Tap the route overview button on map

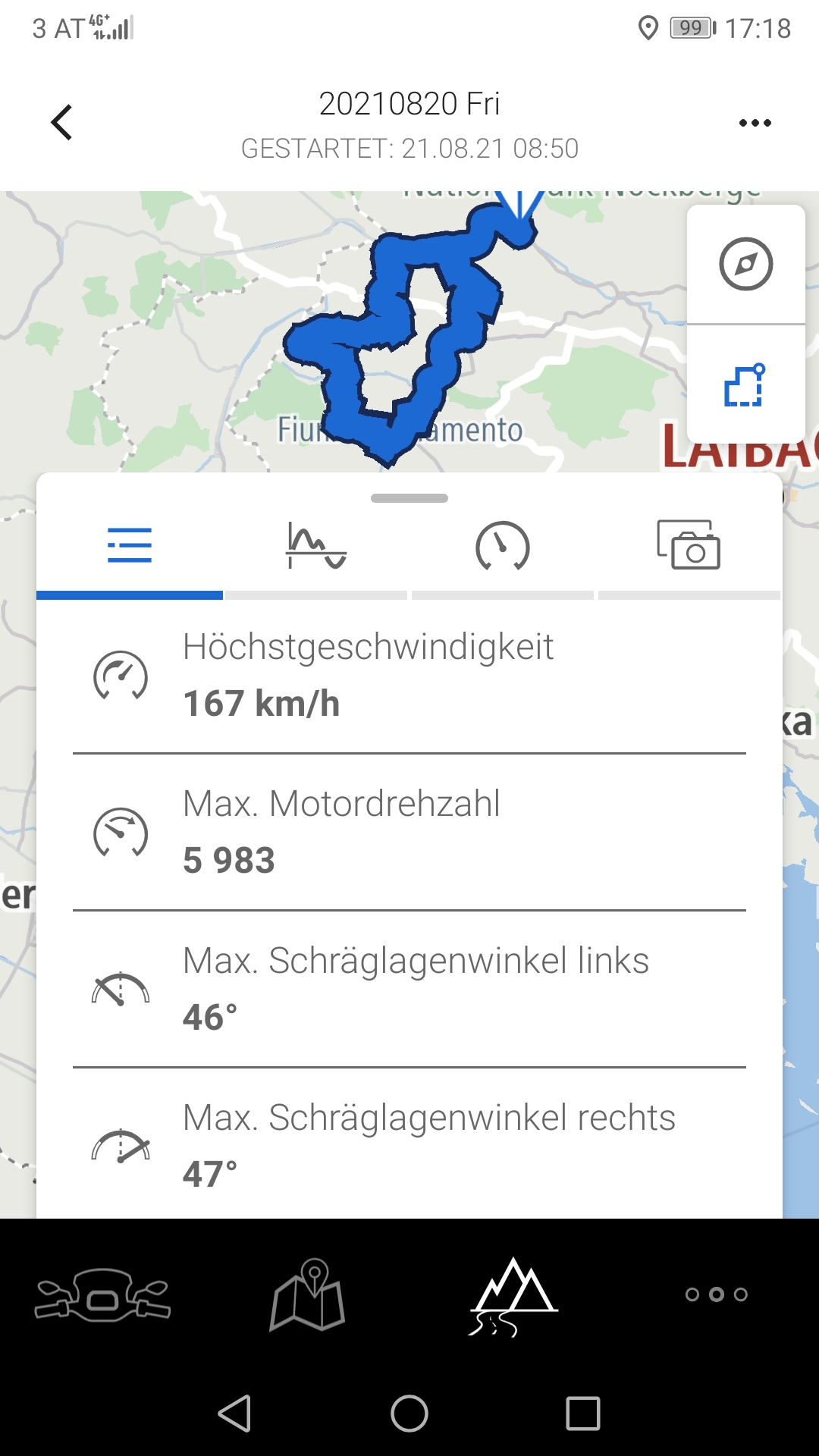pyautogui.click(x=745, y=385)
